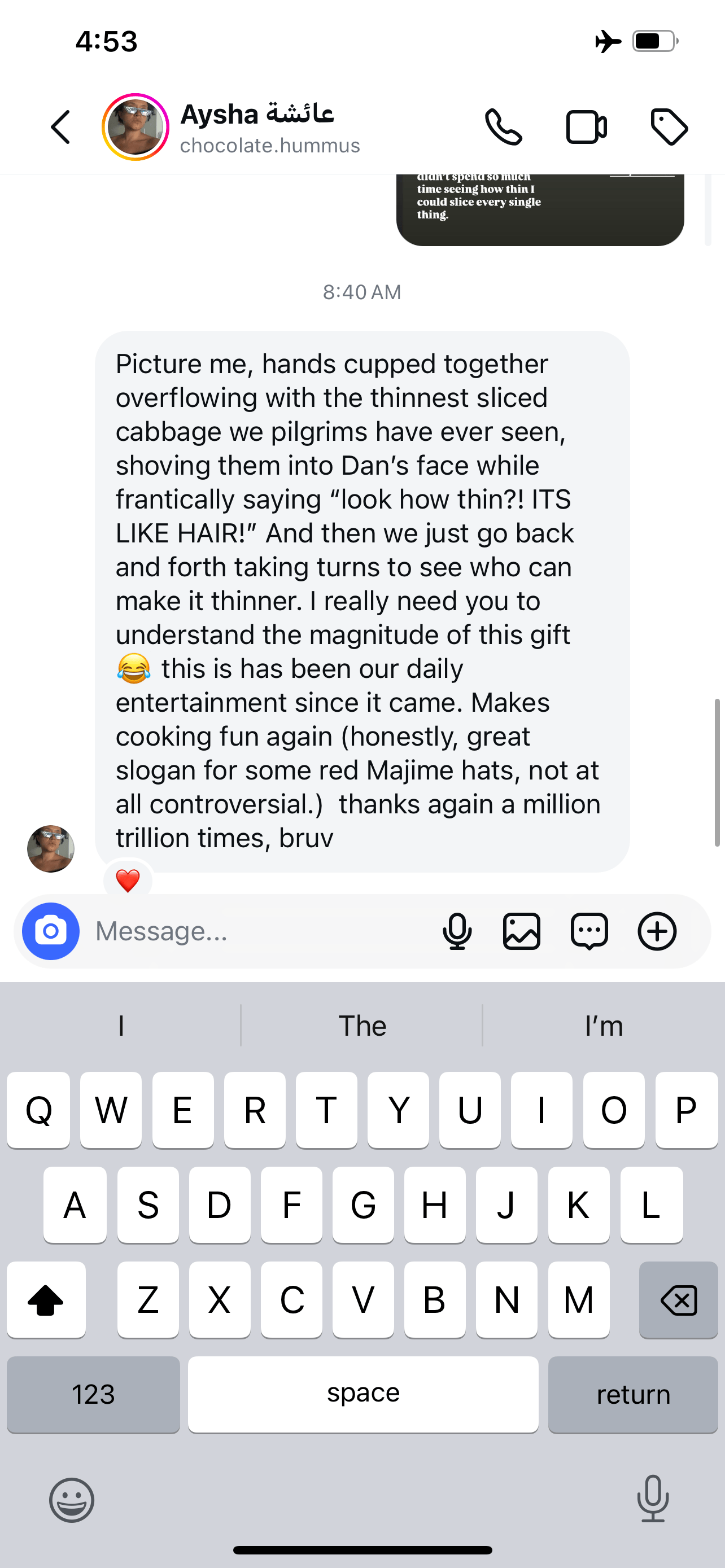
Task: View the heart reaction on the message
Action: 128,879
